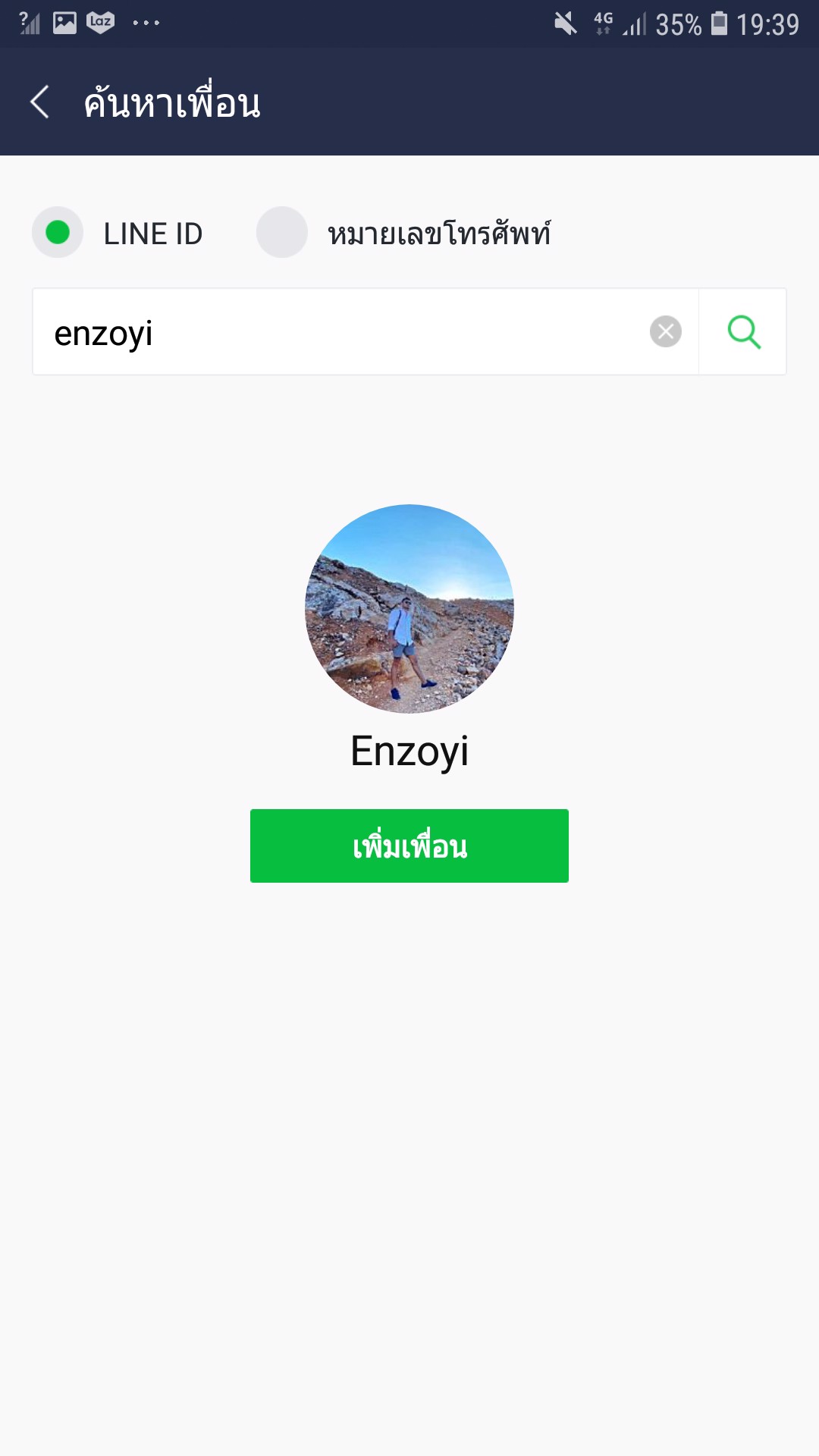This screenshot has height=1456, width=819.
Task: Go back from the friend search screen
Action: click(39, 102)
